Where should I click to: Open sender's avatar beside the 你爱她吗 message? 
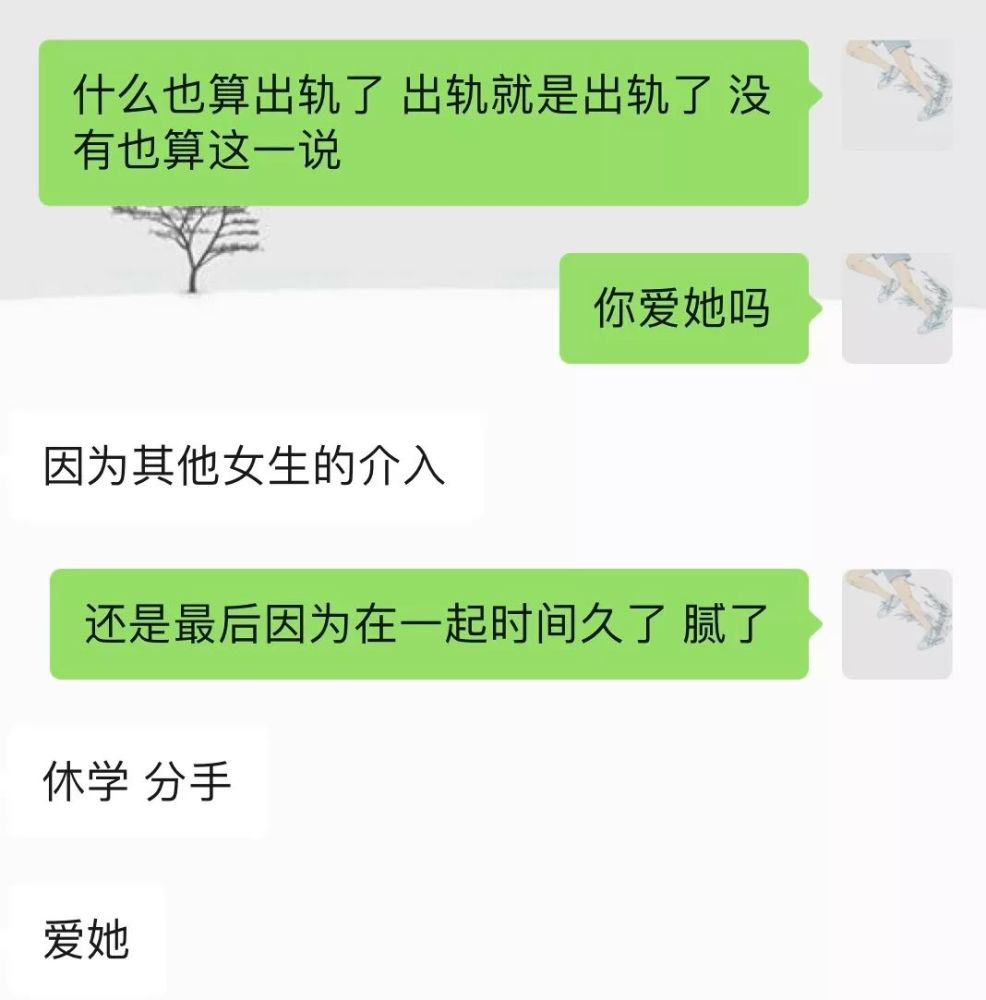(x=897, y=308)
